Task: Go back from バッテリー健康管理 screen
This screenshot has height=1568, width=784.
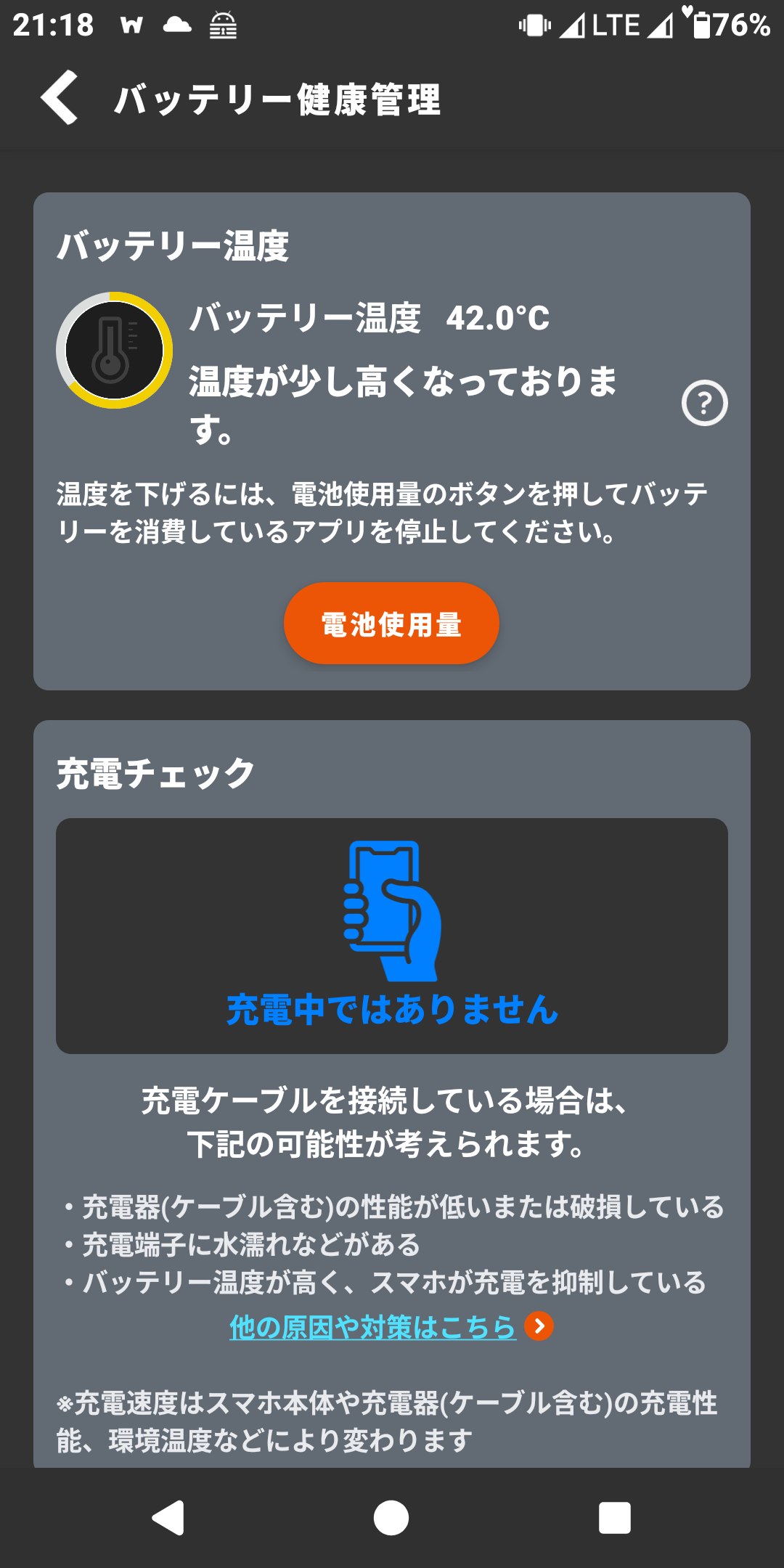Action: [60, 98]
